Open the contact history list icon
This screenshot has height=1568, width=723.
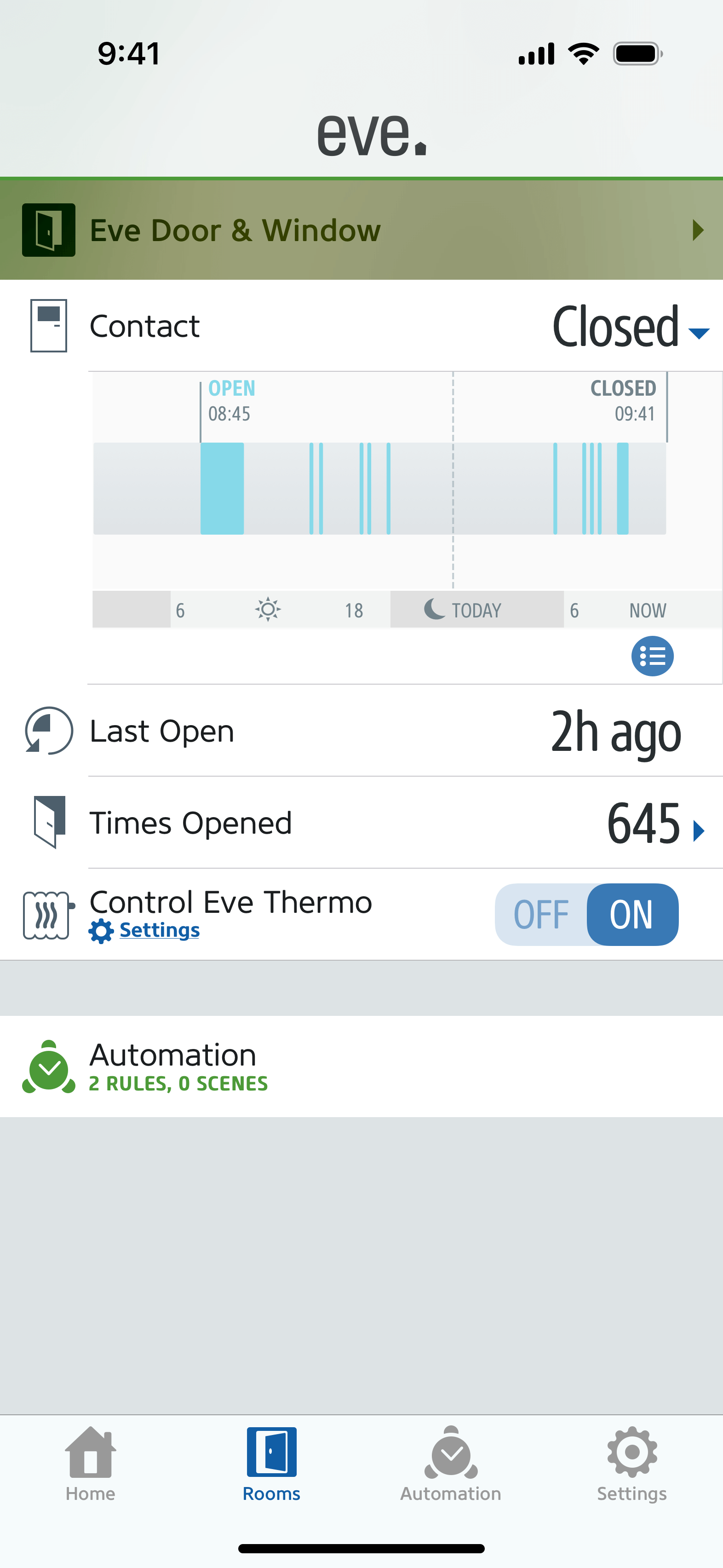tap(652, 656)
